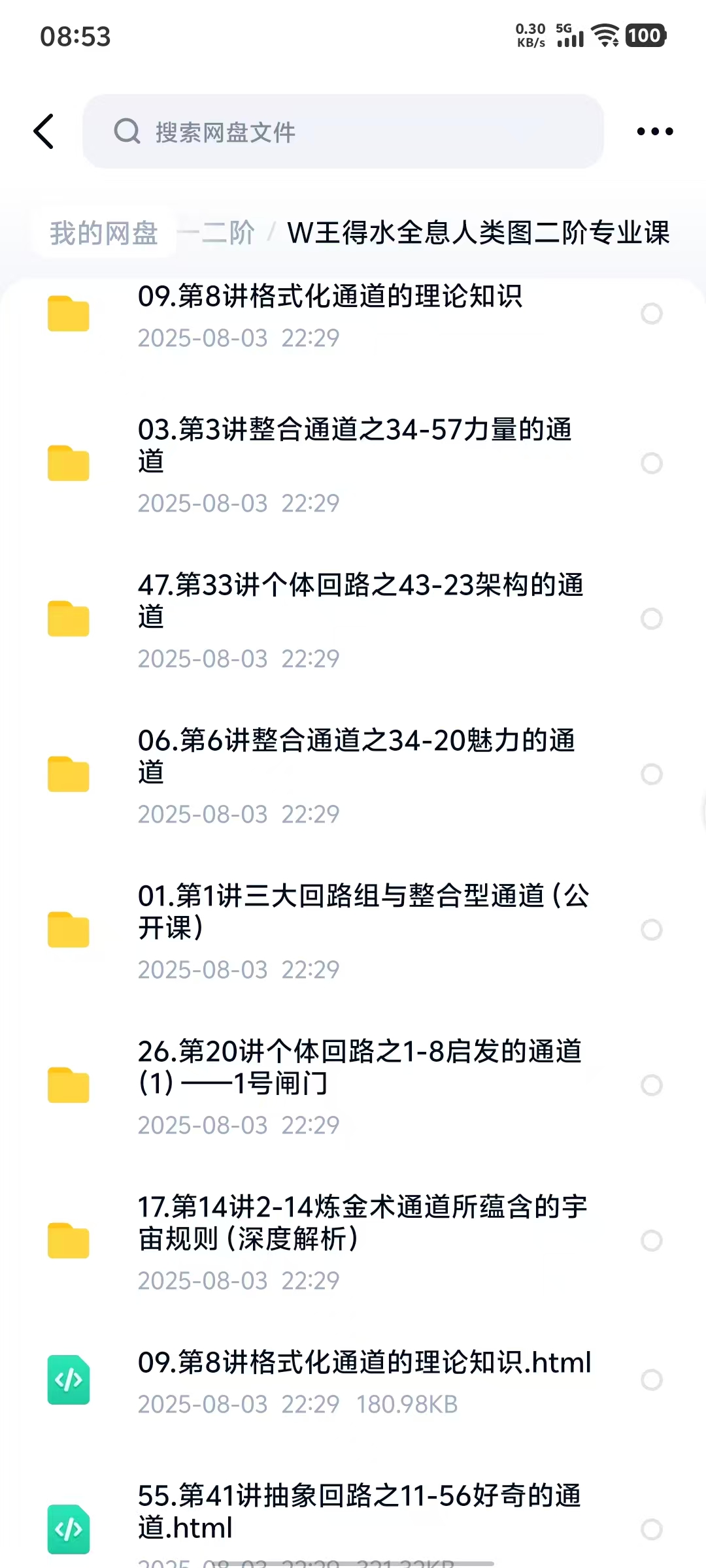
Task: Go back using the top arrow
Action: coord(44,131)
